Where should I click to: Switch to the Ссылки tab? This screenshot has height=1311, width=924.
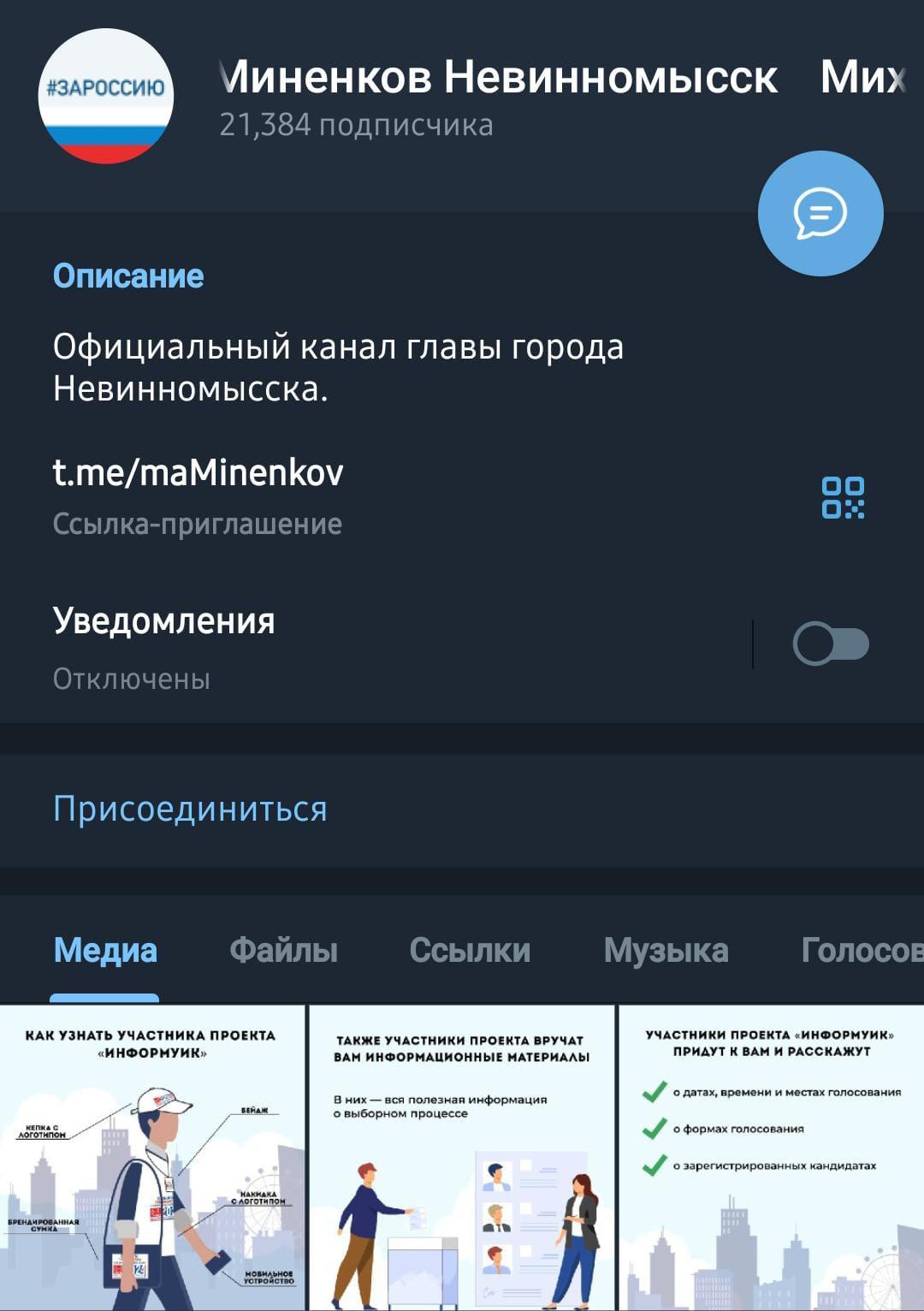[470, 950]
